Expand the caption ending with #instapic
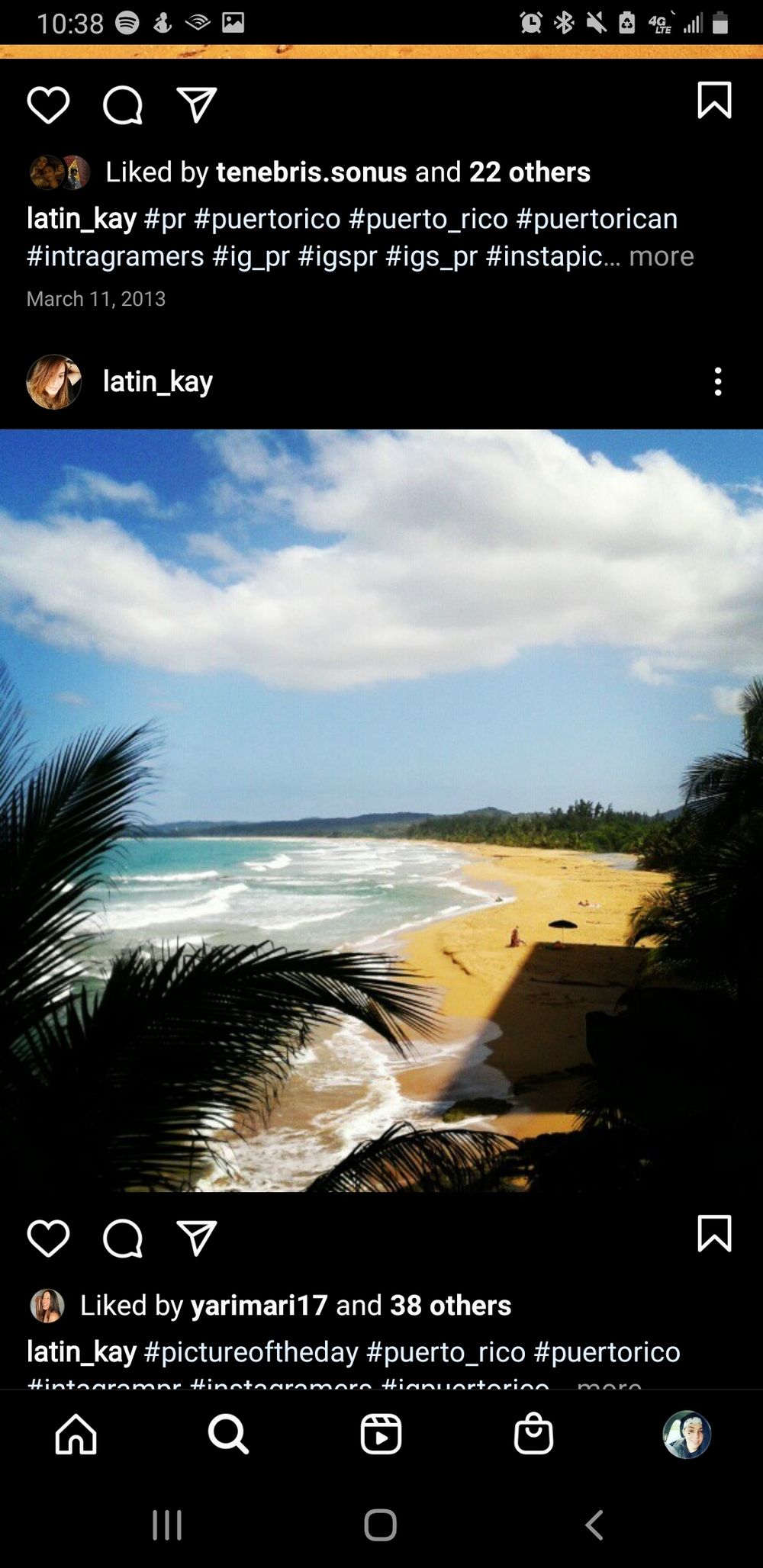Viewport: 763px width, 1568px height. click(x=662, y=256)
